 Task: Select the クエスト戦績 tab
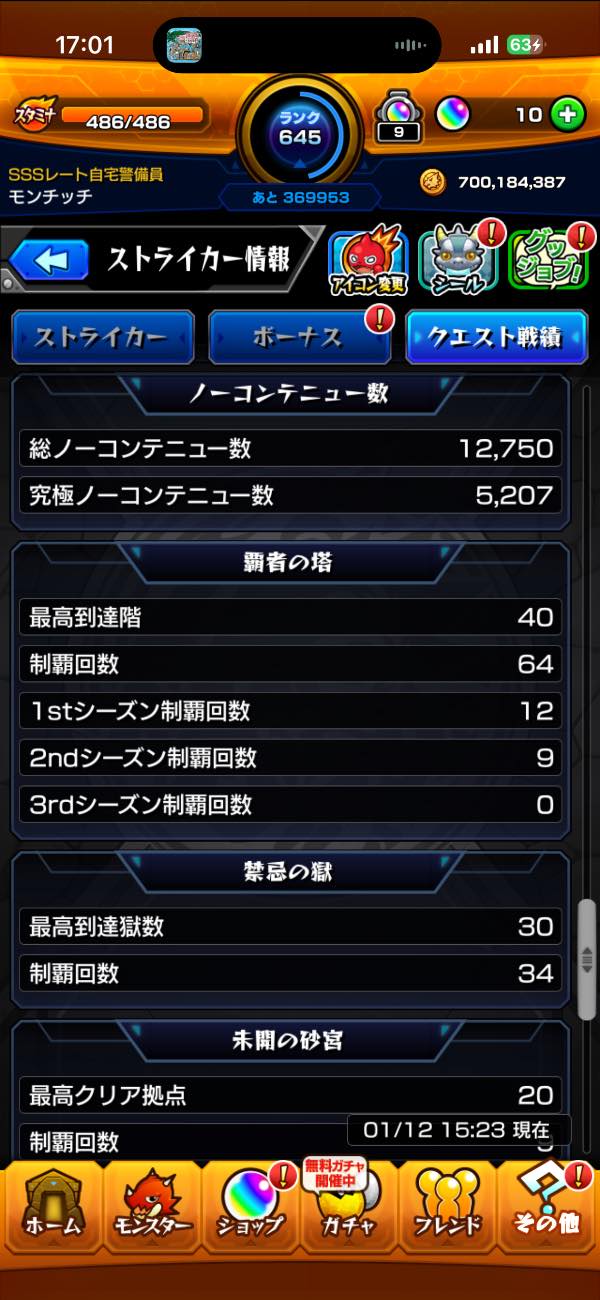496,337
